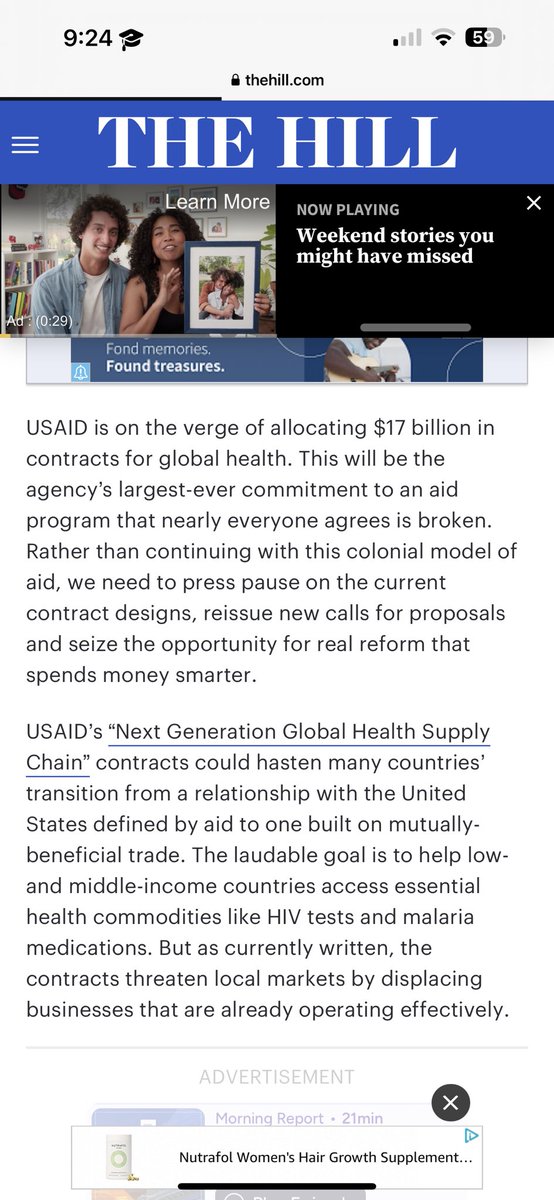Screen dimensions: 554x1200
Task: Close the Now Playing video panel
Action: [x=534, y=203]
